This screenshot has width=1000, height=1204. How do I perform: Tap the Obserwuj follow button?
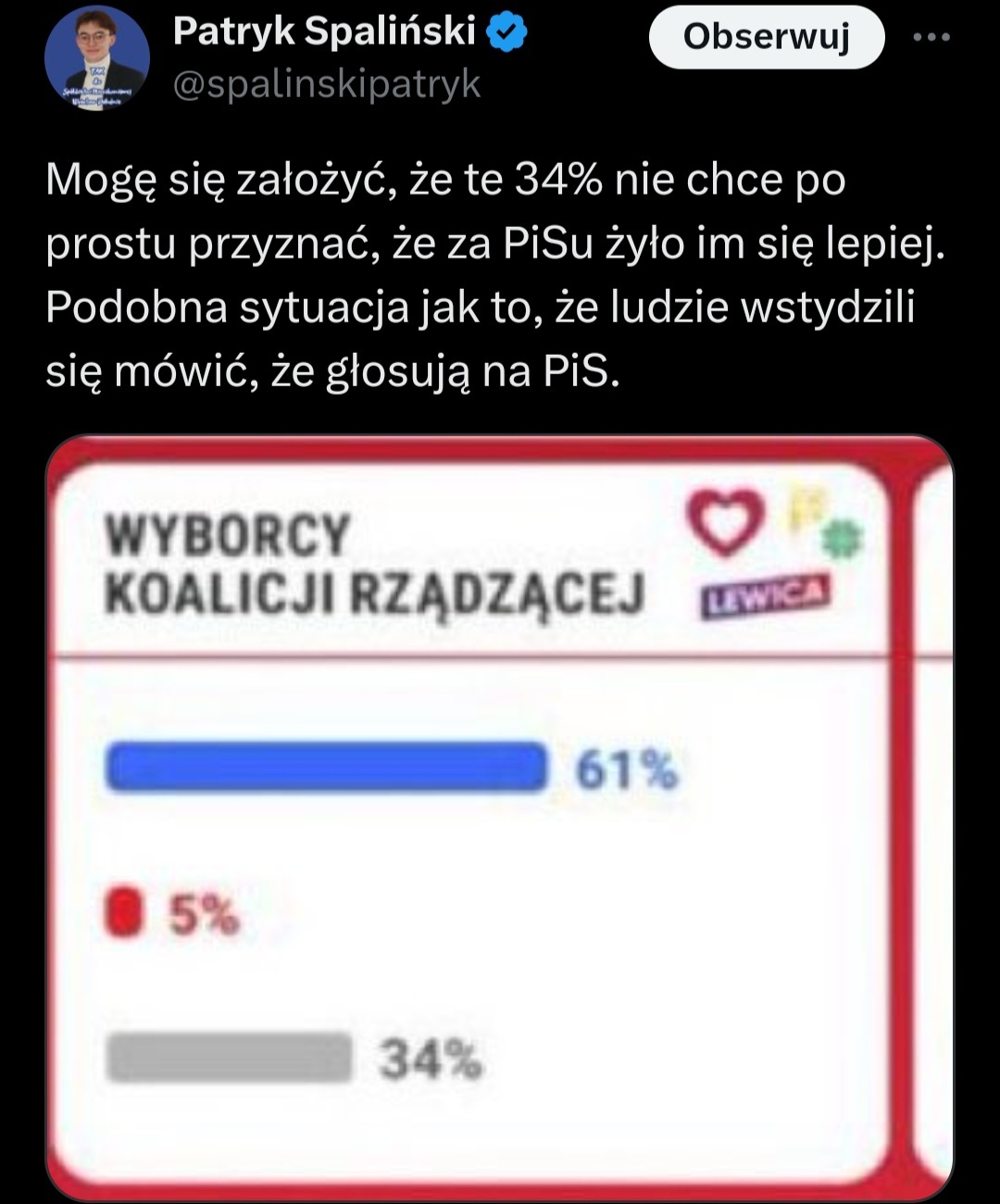(x=766, y=37)
